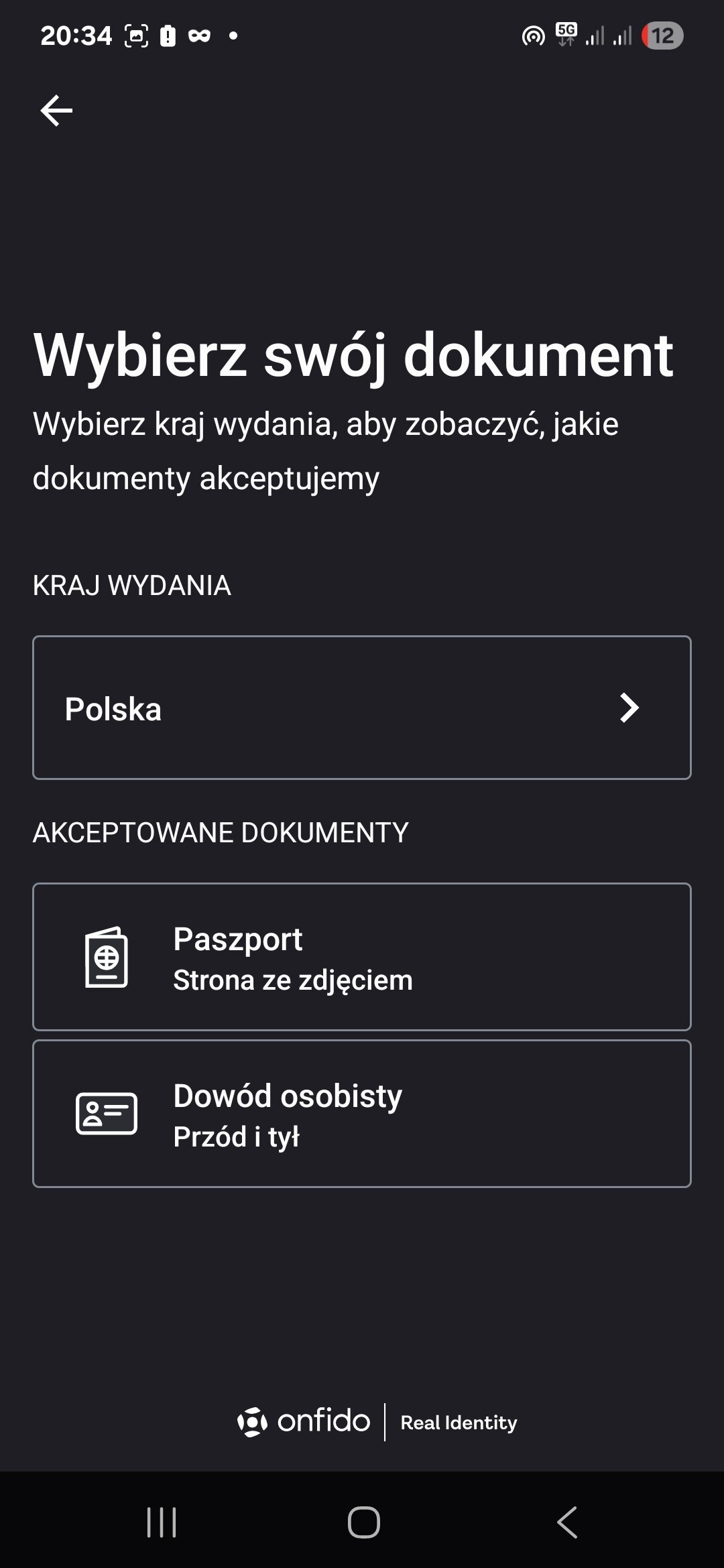Tap the system back button
The width and height of the screenshot is (724, 1568).
point(567,1522)
